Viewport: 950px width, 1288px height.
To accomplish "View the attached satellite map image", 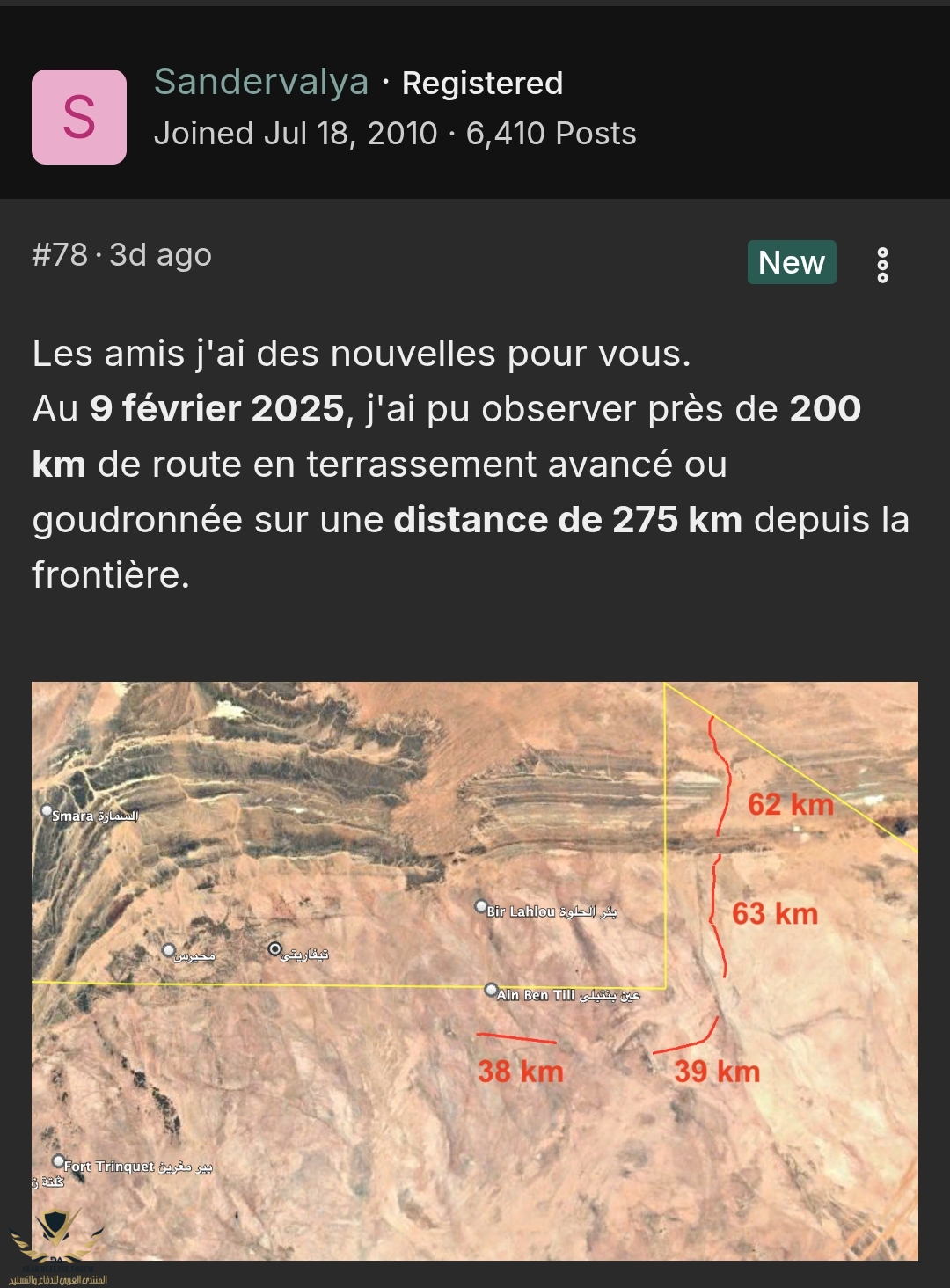I will [475, 970].
